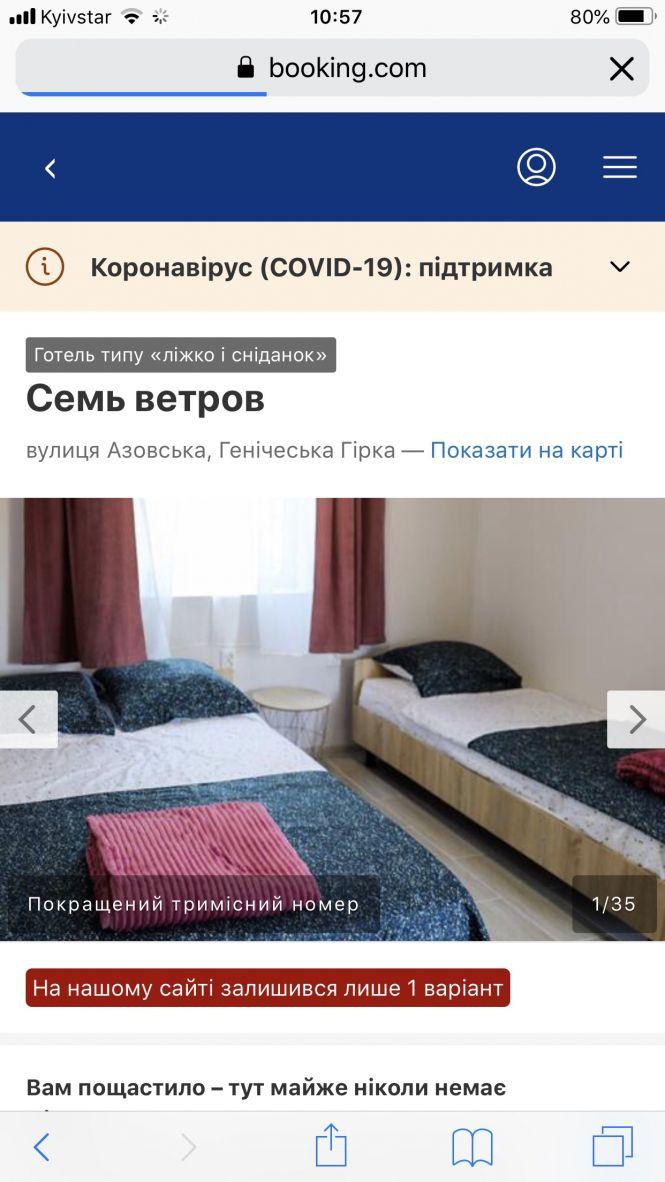Go back using the blue header arrow
Viewport: 665px width, 1182px height.
point(51,168)
